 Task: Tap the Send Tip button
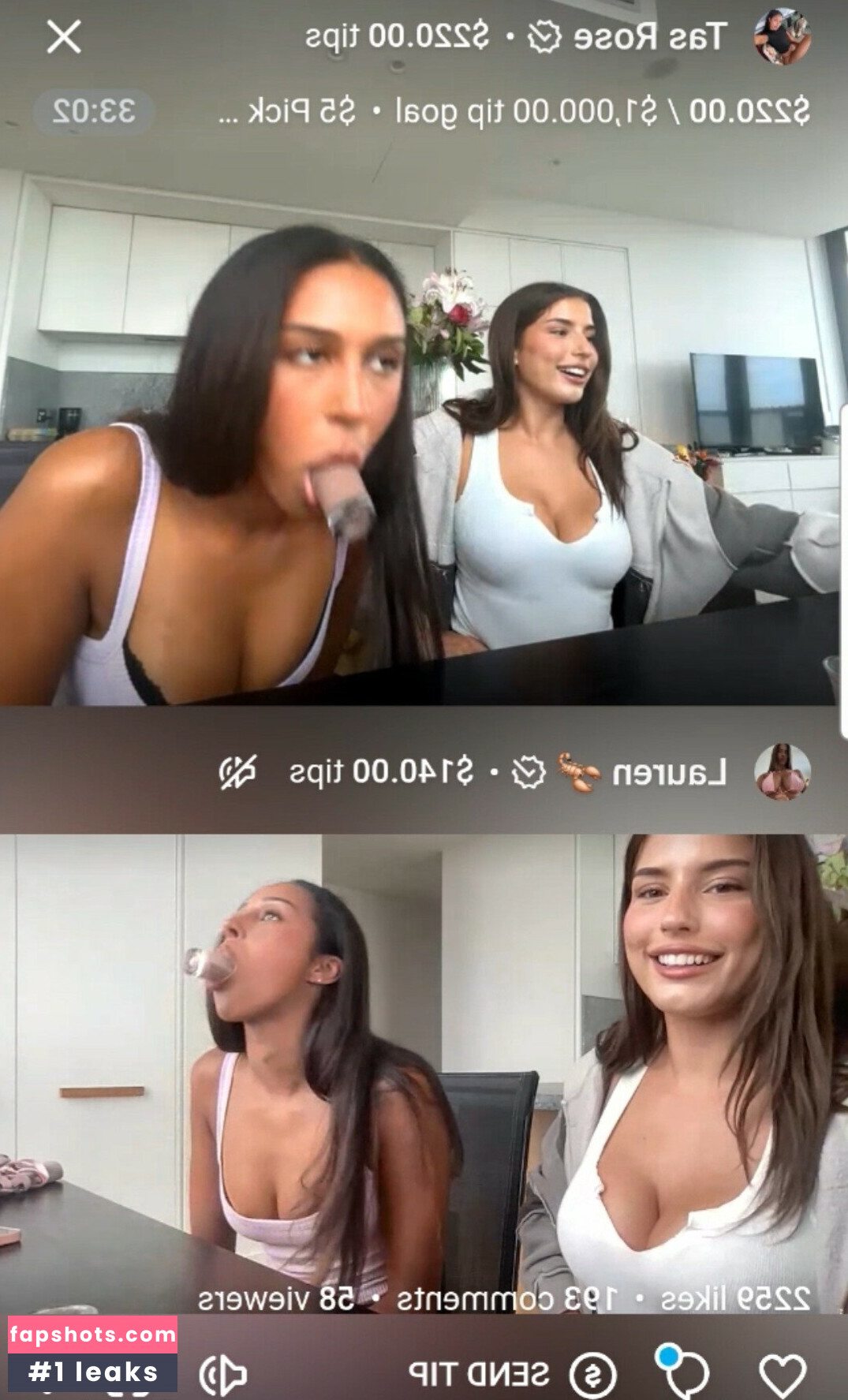513,1375
